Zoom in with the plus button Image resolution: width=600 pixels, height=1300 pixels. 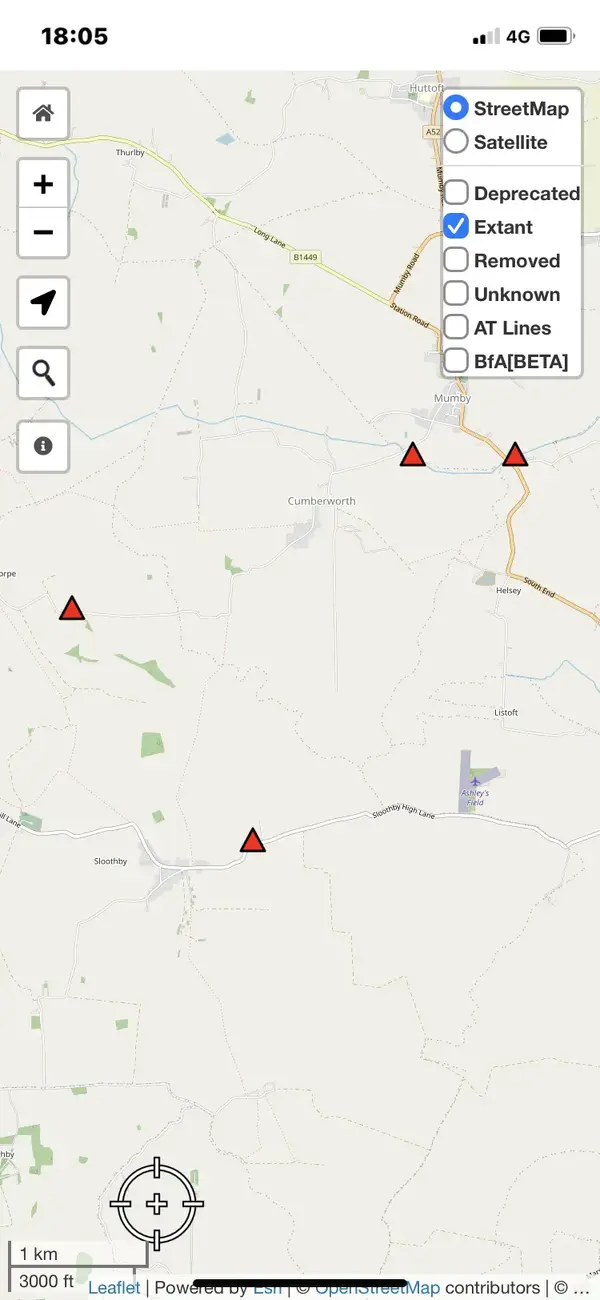coord(43,184)
